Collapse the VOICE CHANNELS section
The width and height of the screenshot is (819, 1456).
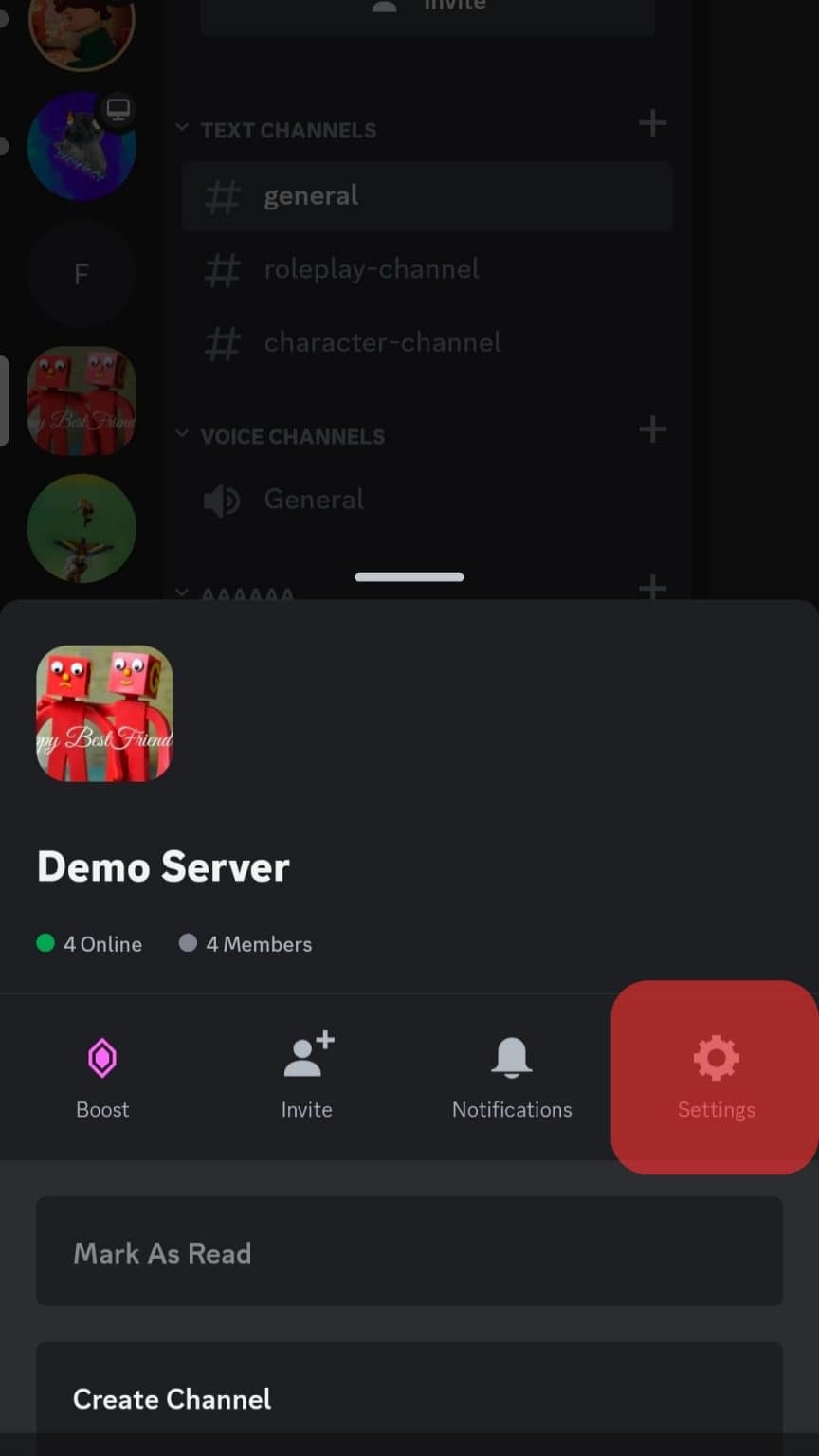(182, 434)
